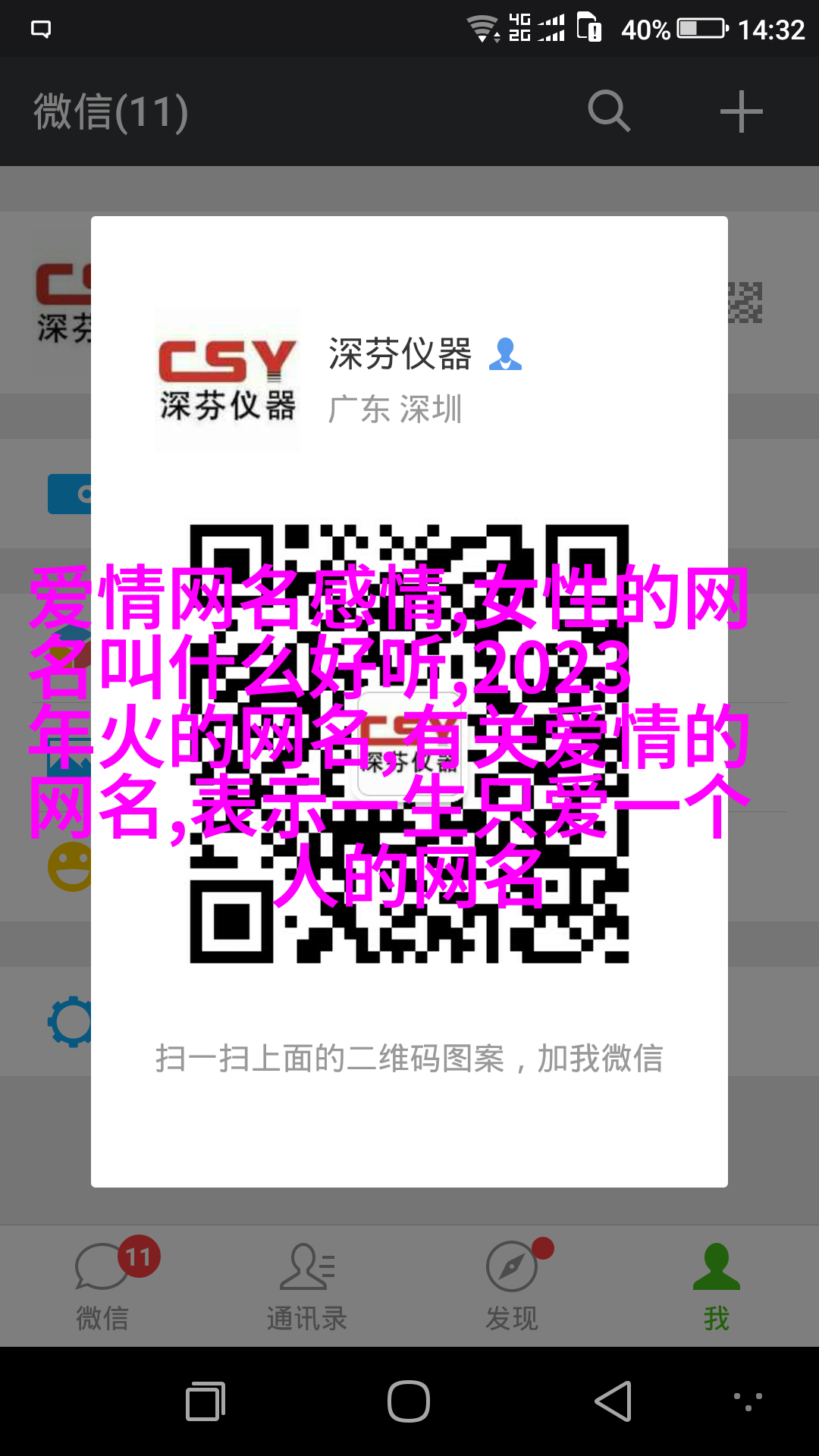Select the 我 profile tab
This screenshot has width=819, height=1456.
pos(716,1286)
